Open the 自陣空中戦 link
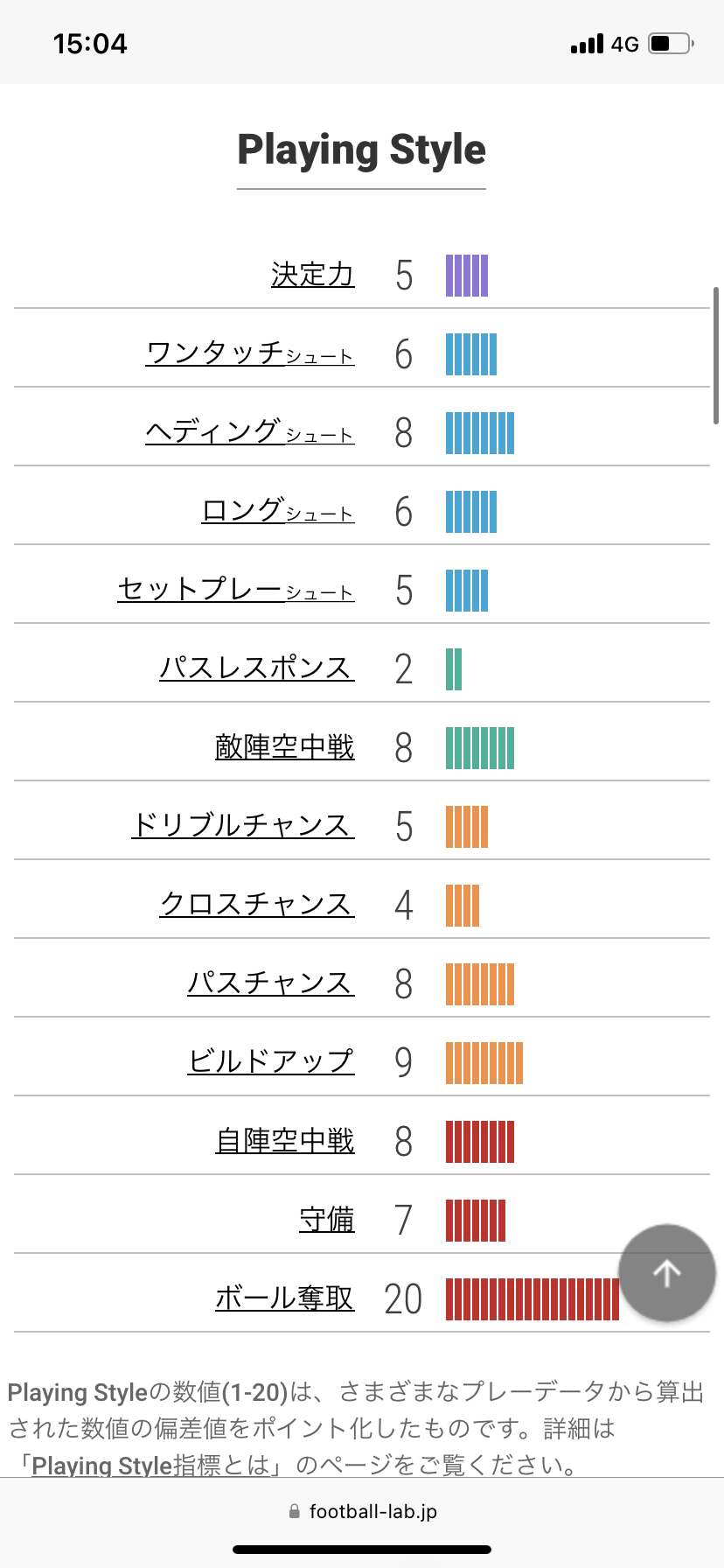This screenshot has width=724, height=1568. (x=285, y=1141)
